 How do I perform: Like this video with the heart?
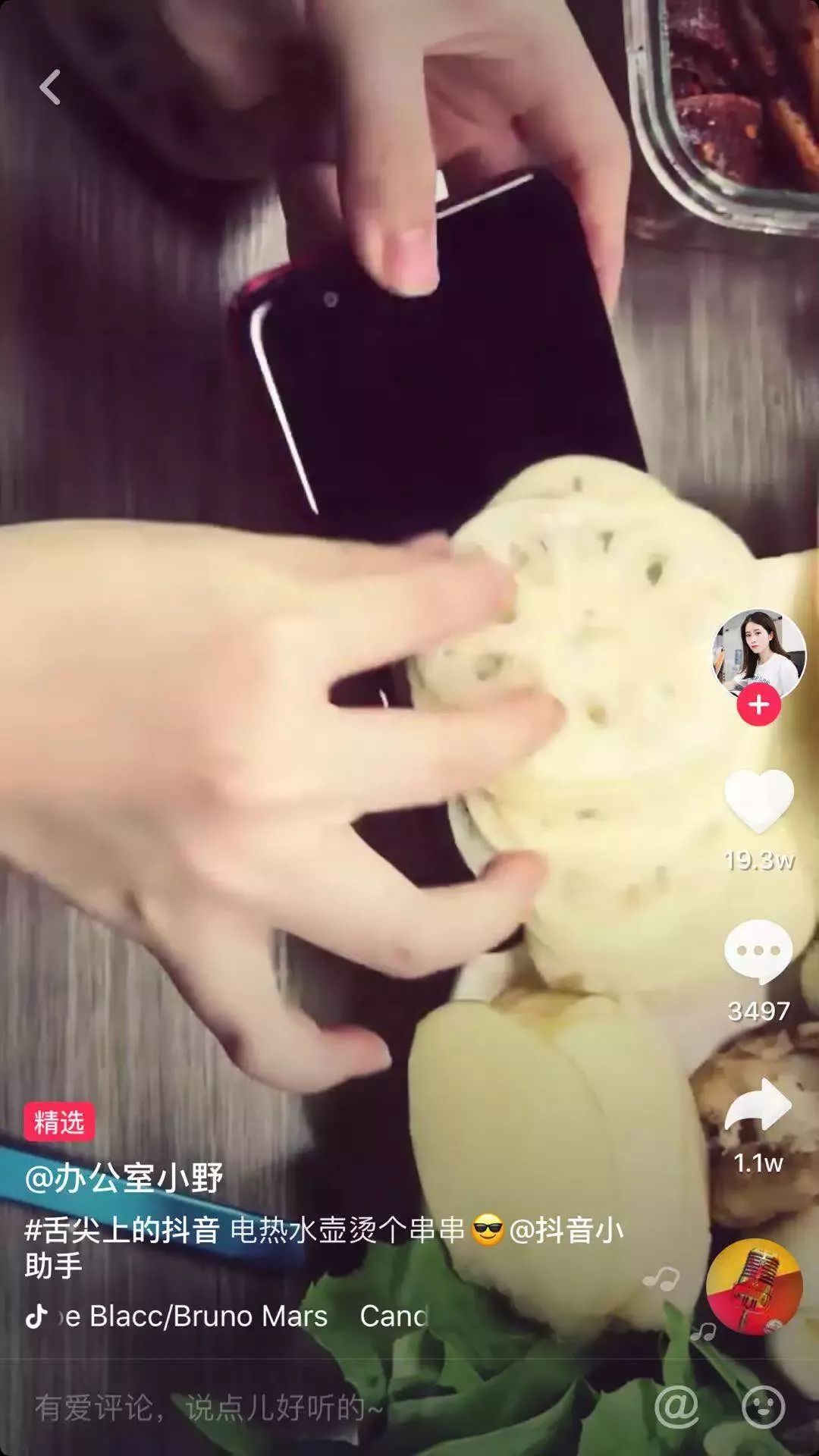point(758,801)
